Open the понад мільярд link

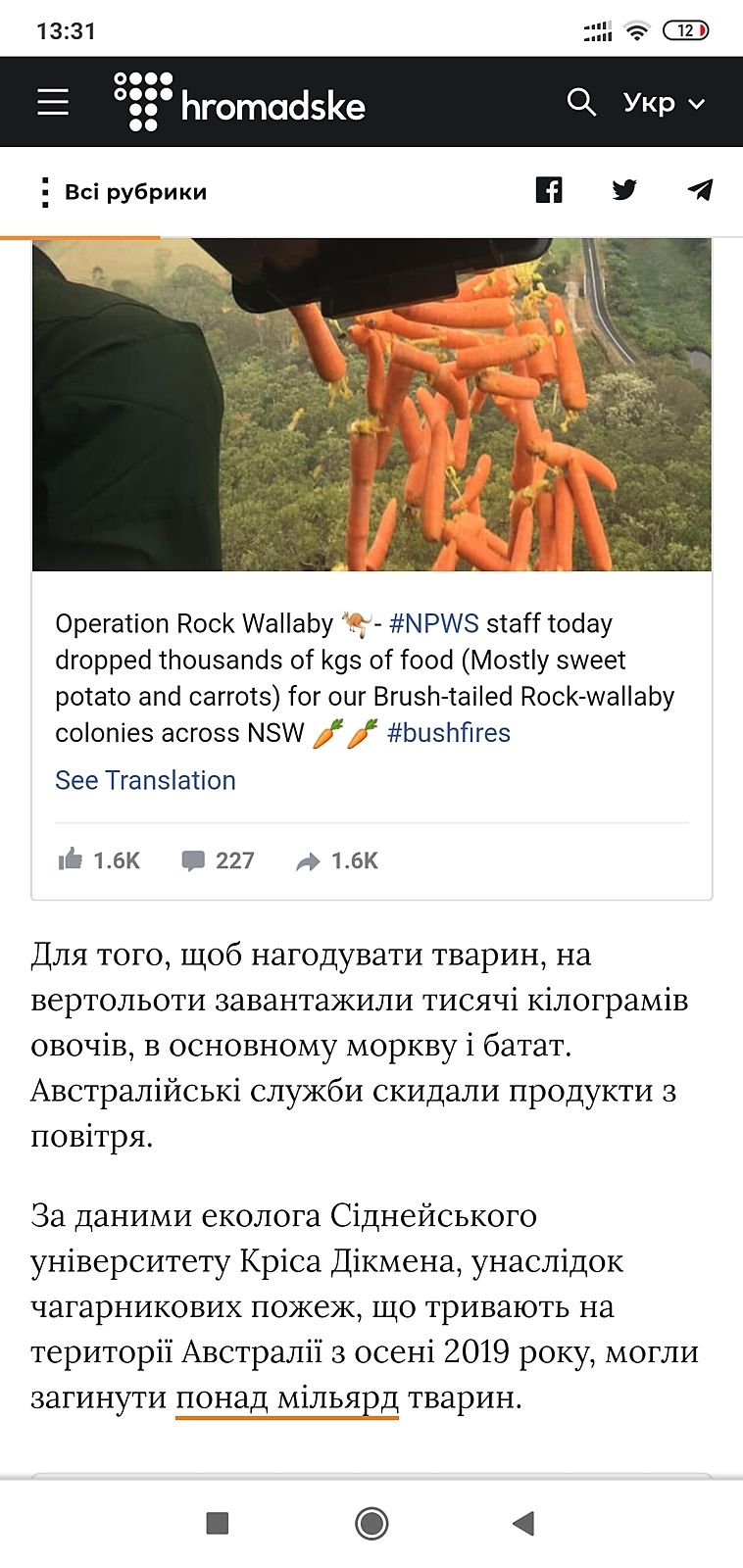click(x=286, y=1397)
